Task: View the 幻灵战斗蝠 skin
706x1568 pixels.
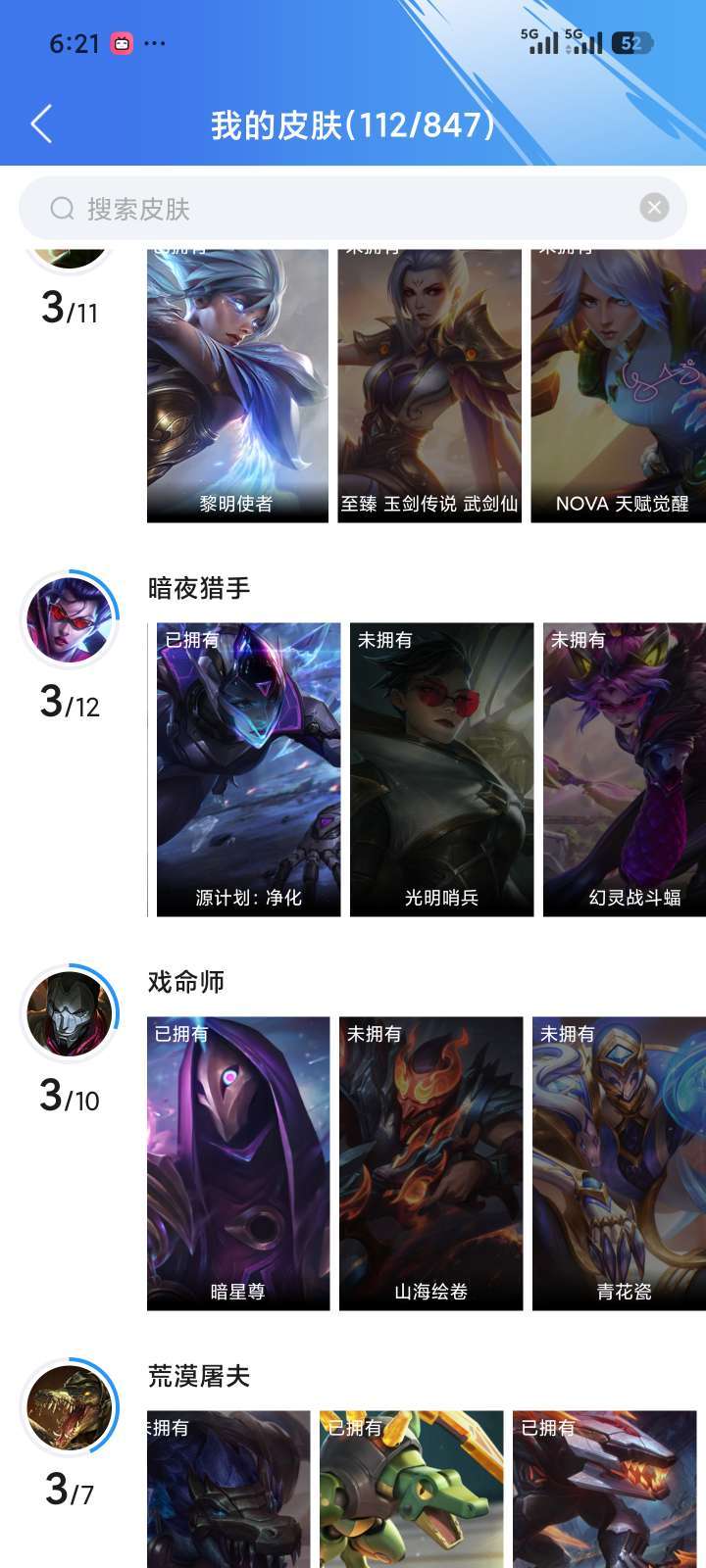Action: coord(625,769)
